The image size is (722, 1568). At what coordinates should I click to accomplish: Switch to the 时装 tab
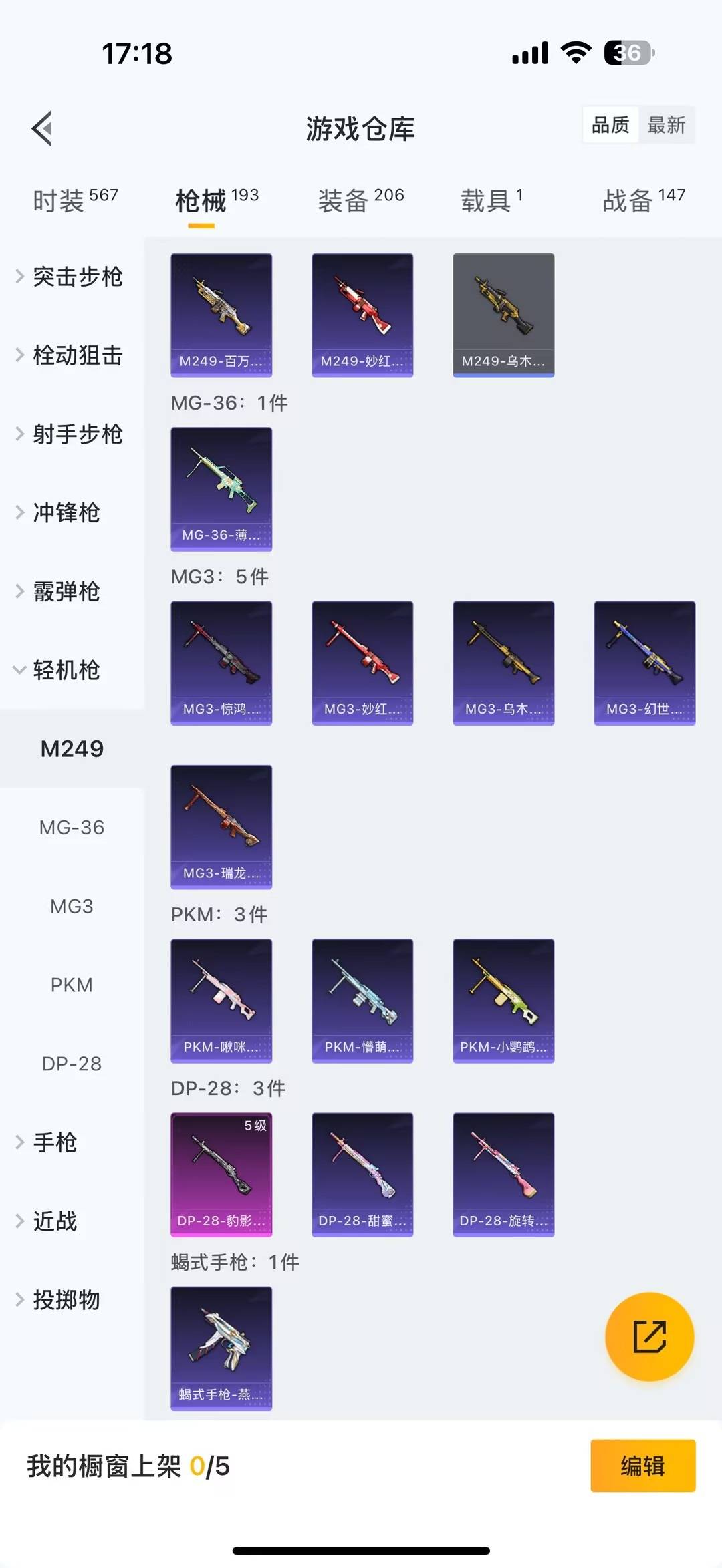click(75, 200)
